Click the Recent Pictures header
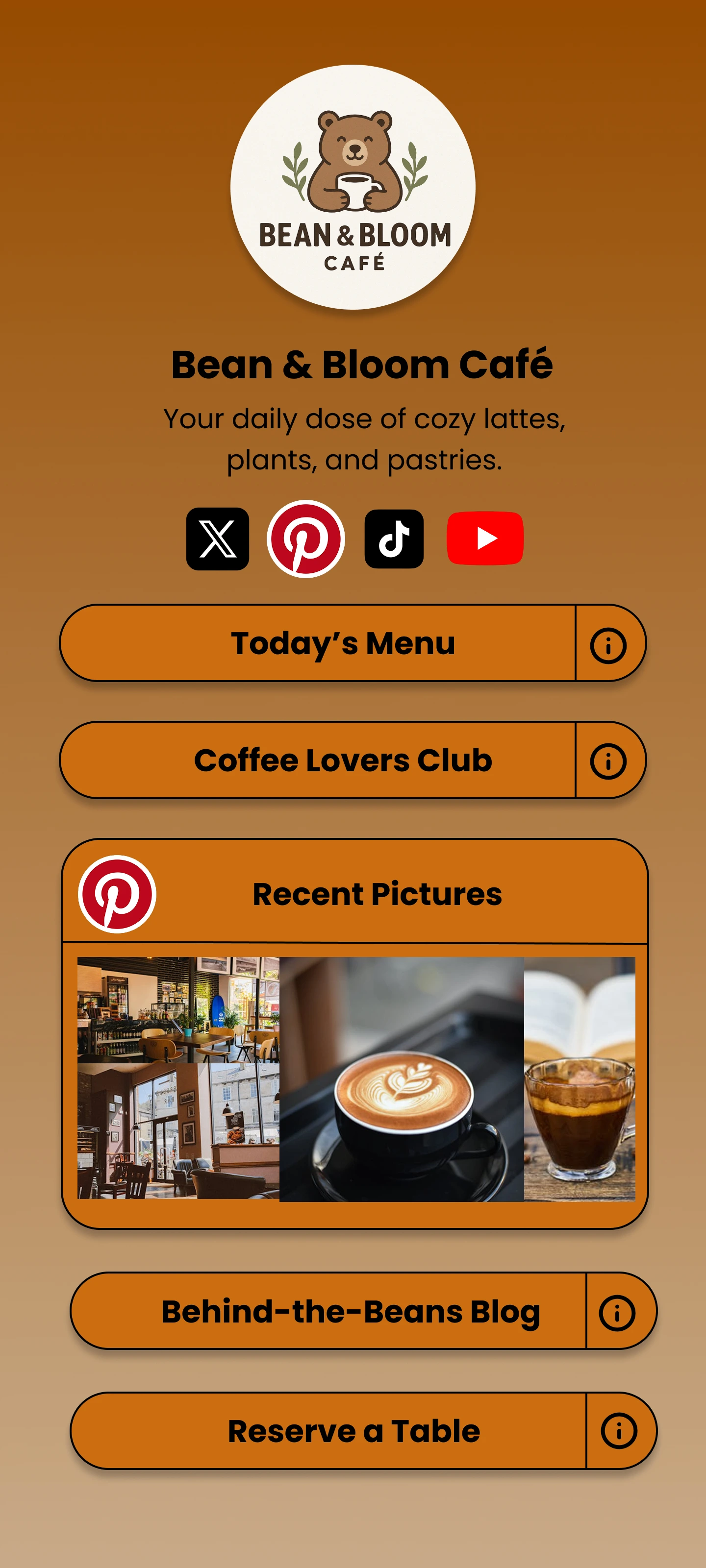706x1568 pixels. tap(377, 894)
